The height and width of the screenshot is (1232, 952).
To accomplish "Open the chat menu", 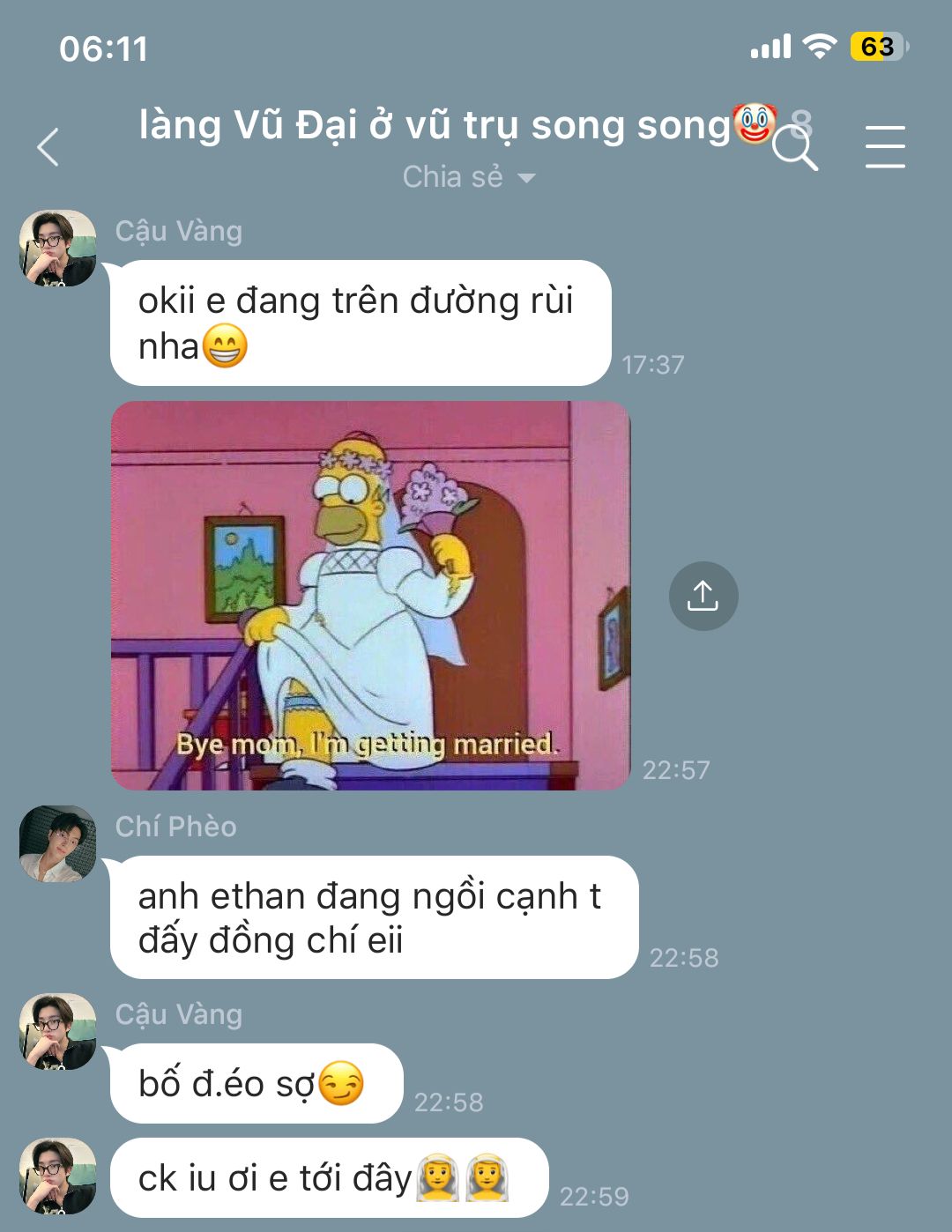I will pyautogui.click(x=884, y=146).
